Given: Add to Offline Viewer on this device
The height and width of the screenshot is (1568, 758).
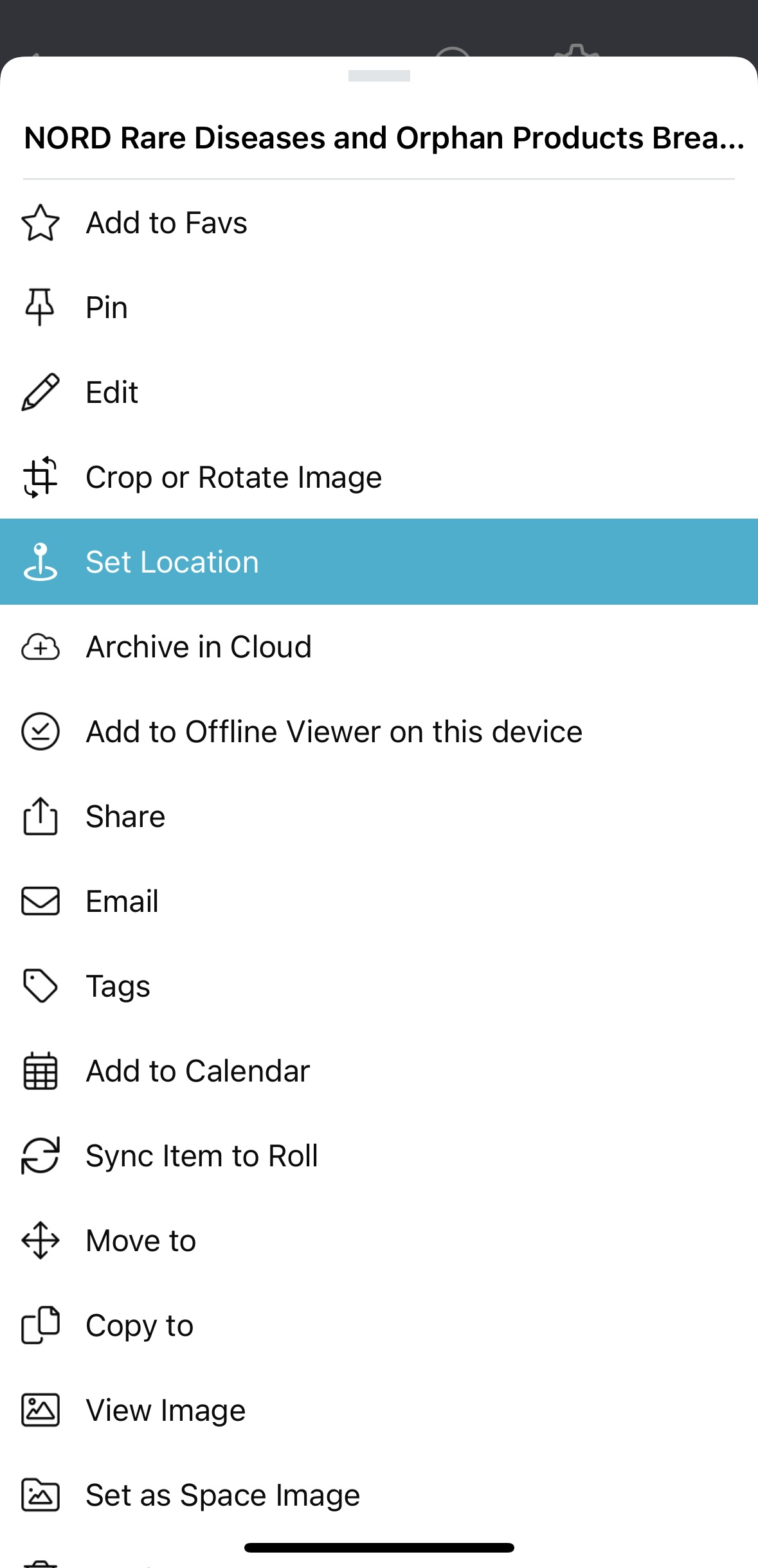Looking at the screenshot, I should [x=334, y=732].
